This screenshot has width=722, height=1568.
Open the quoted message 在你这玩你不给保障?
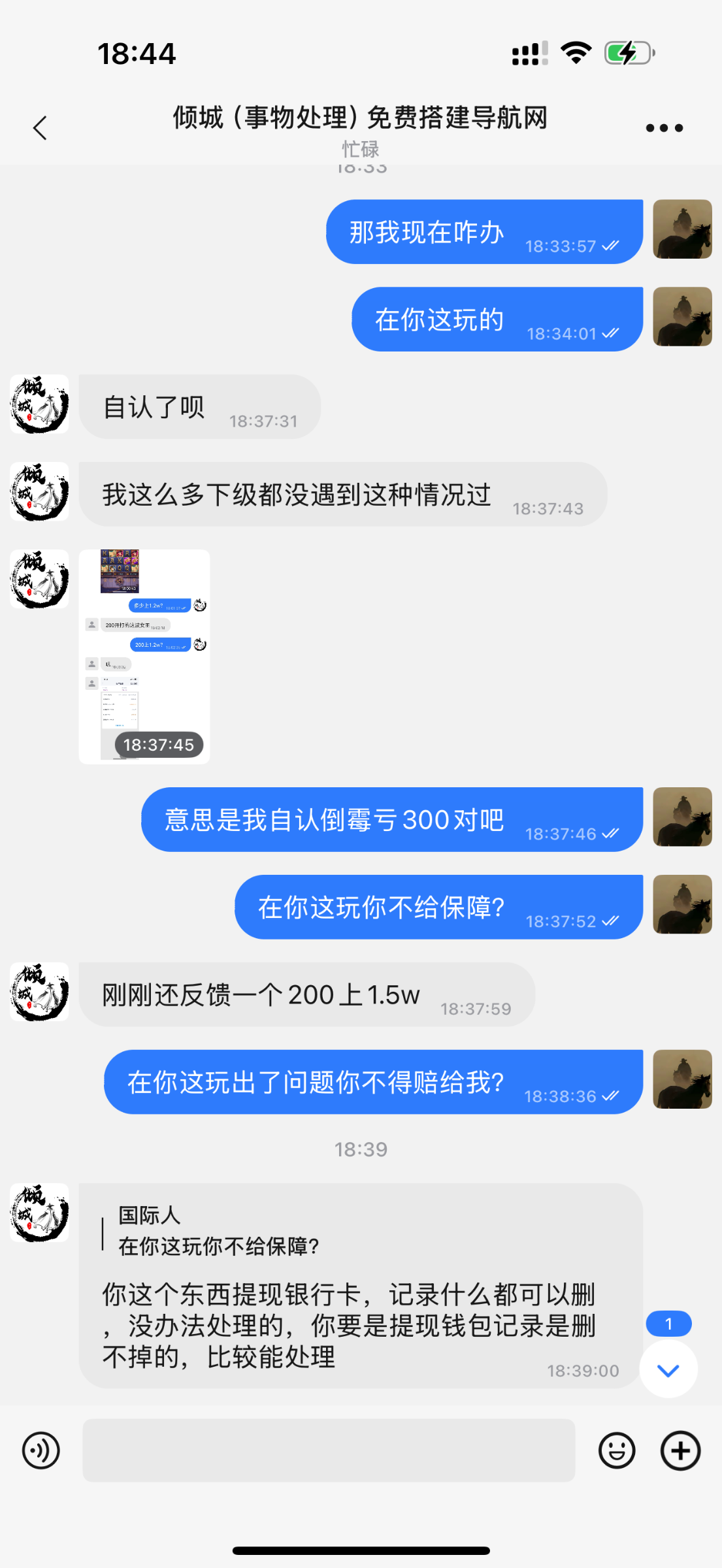219,1232
